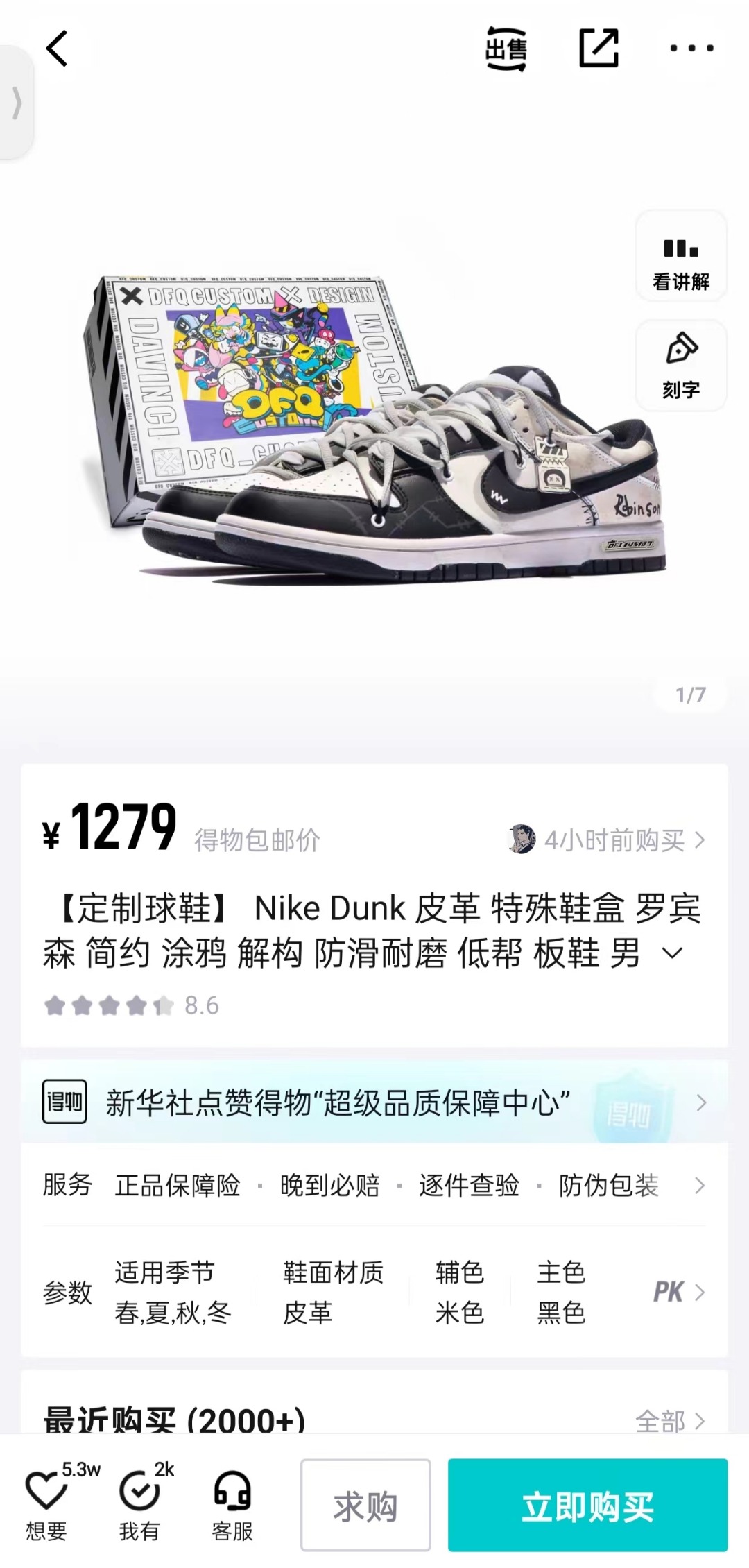Open the 刻字 engraving option
Viewport: 749px width, 1568px height.
pos(681,366)
